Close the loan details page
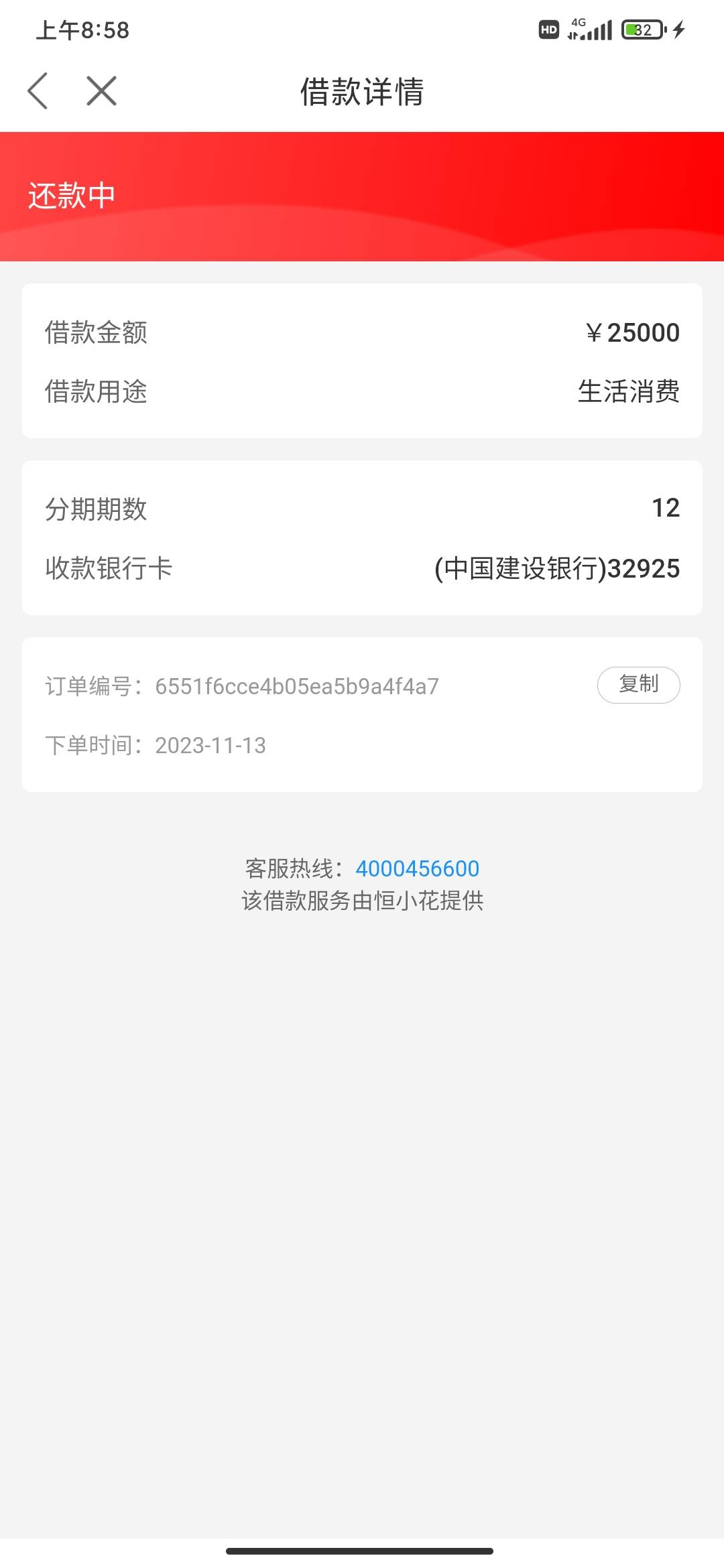The width and height of the screenshot is (724, 1568). (x=101, y=90)
